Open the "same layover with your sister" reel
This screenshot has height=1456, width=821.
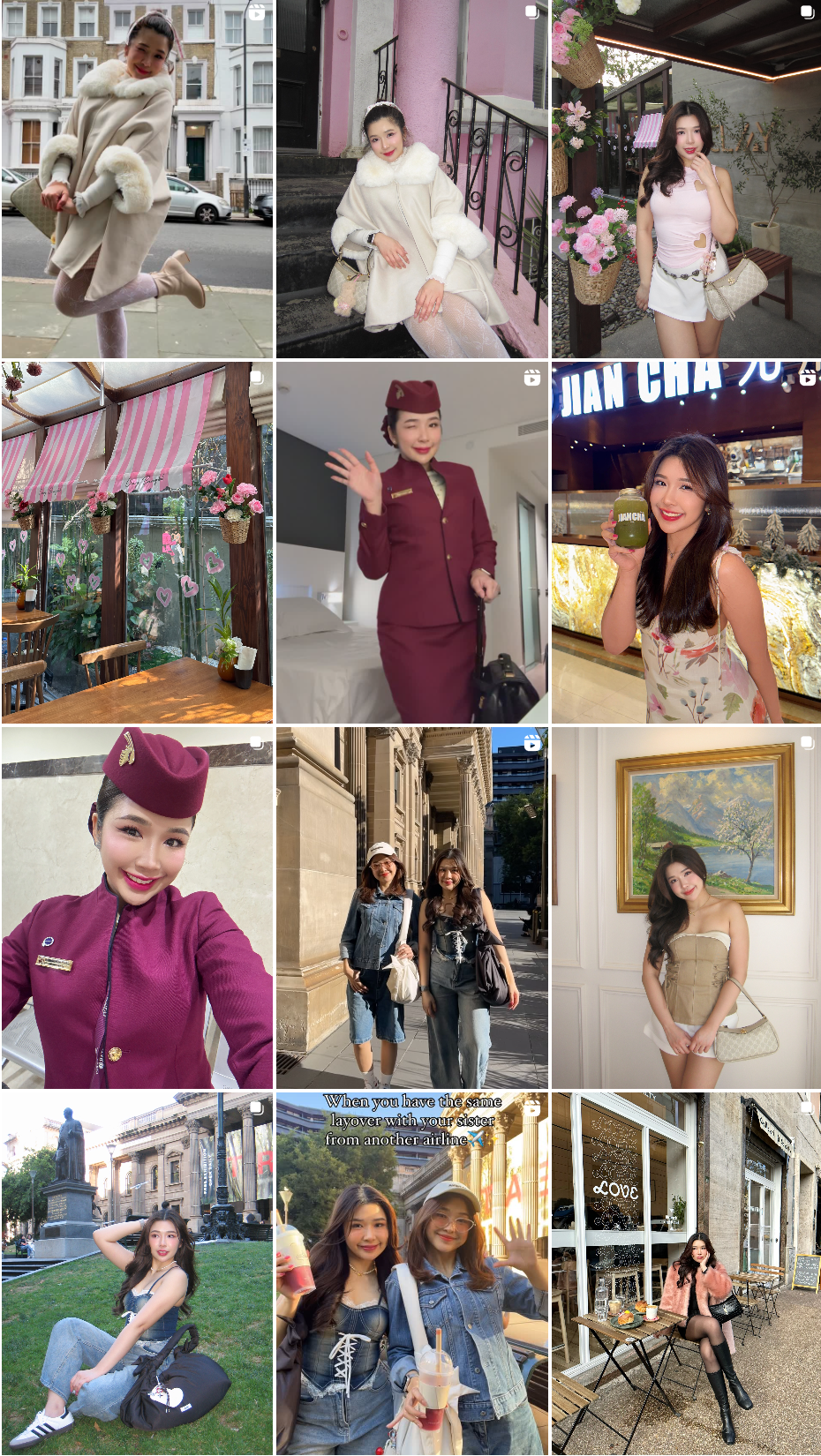[411, 1272]
